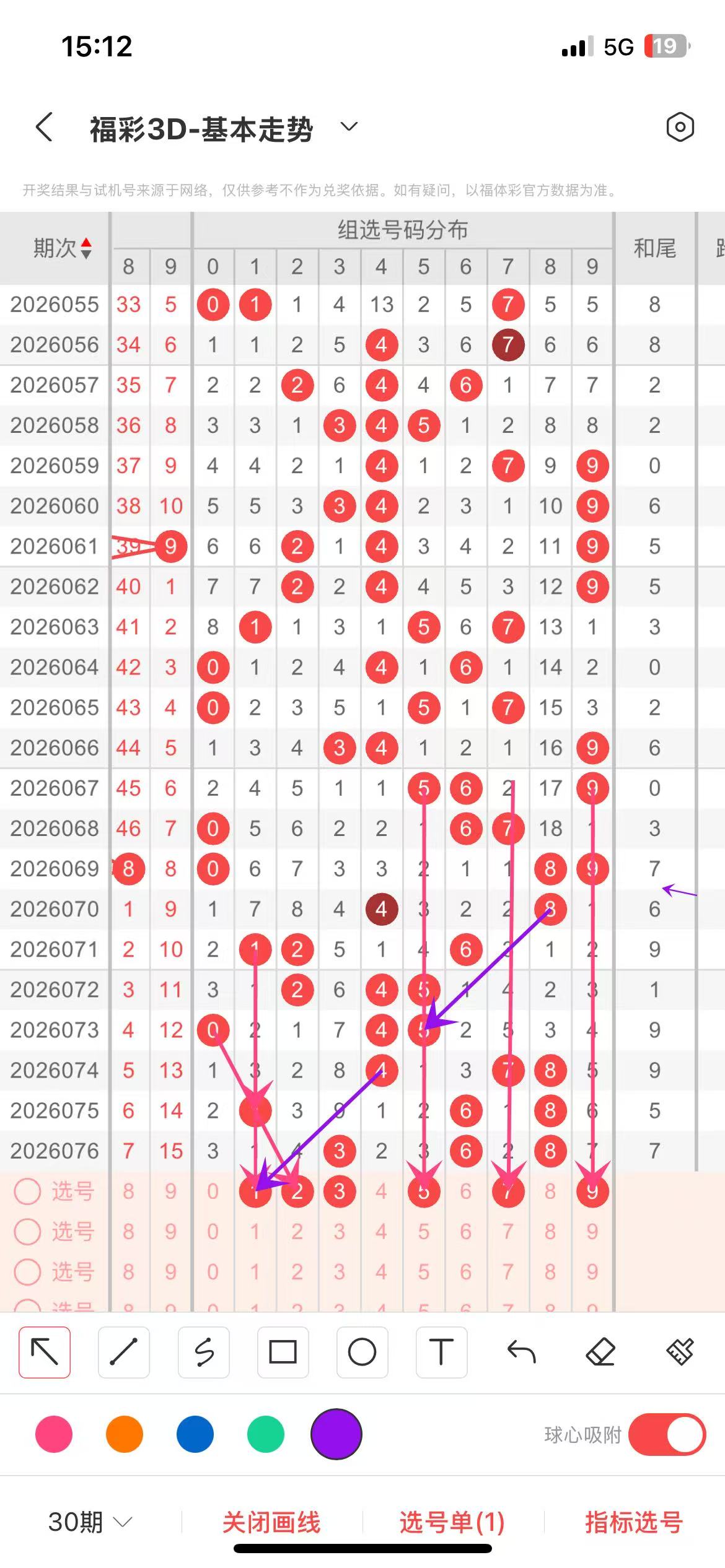This screenshot has height=1568, width=725.
Task: Pick the freehand curve drawing tool
Action: (x=203, y=1352)
